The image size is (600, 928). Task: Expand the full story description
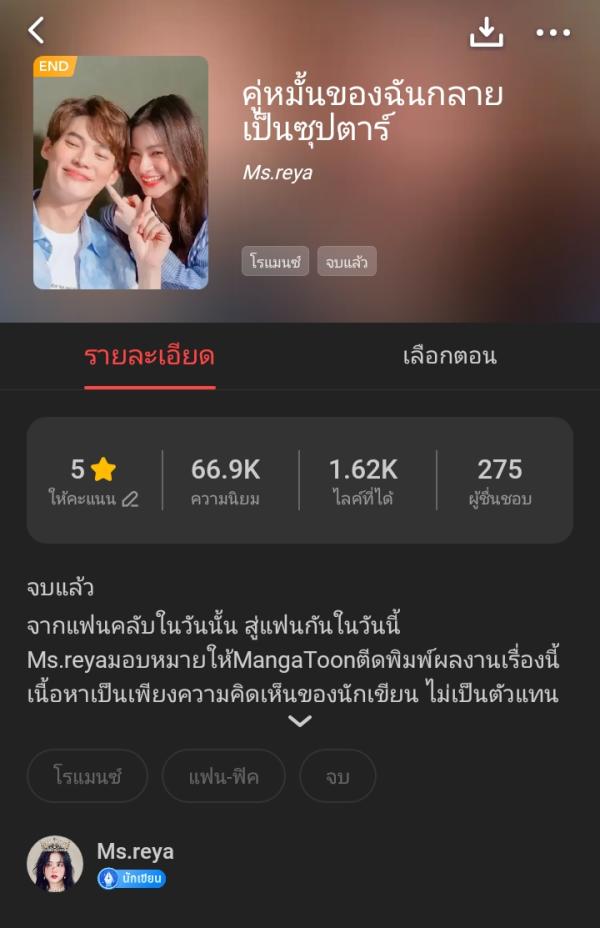[299, 721]
